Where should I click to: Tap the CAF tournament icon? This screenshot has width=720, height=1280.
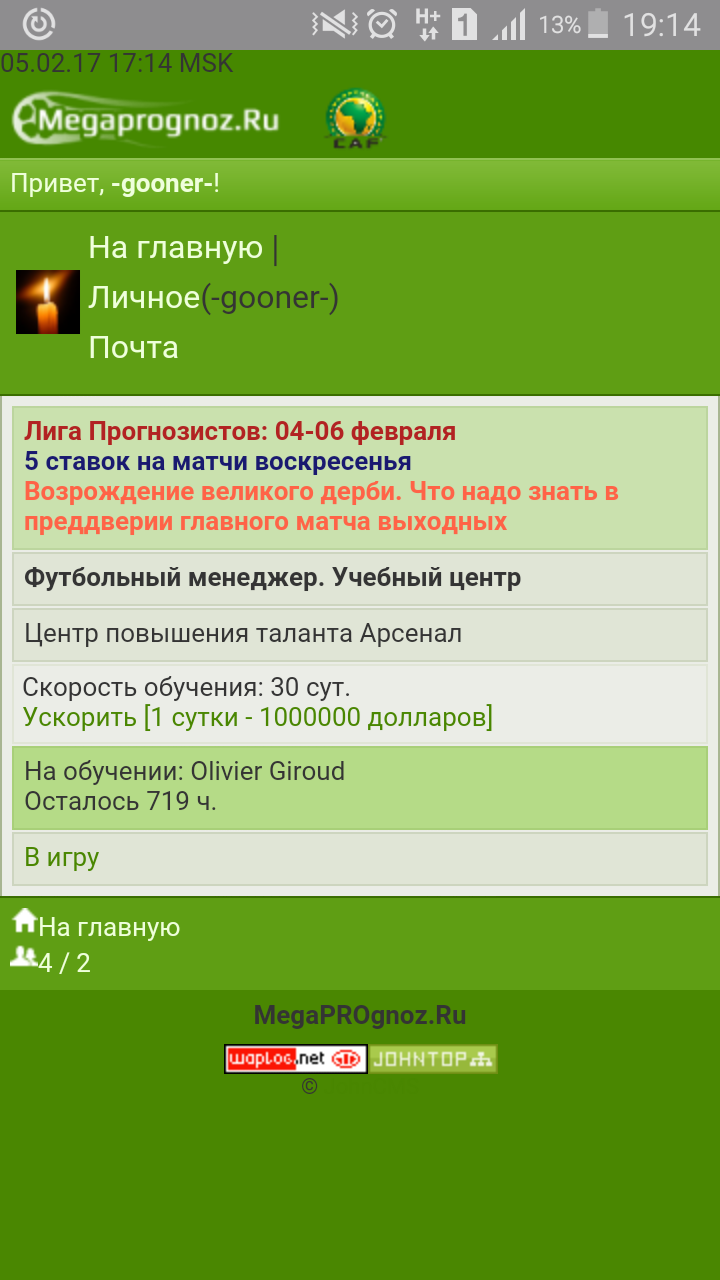pos(355,121)
